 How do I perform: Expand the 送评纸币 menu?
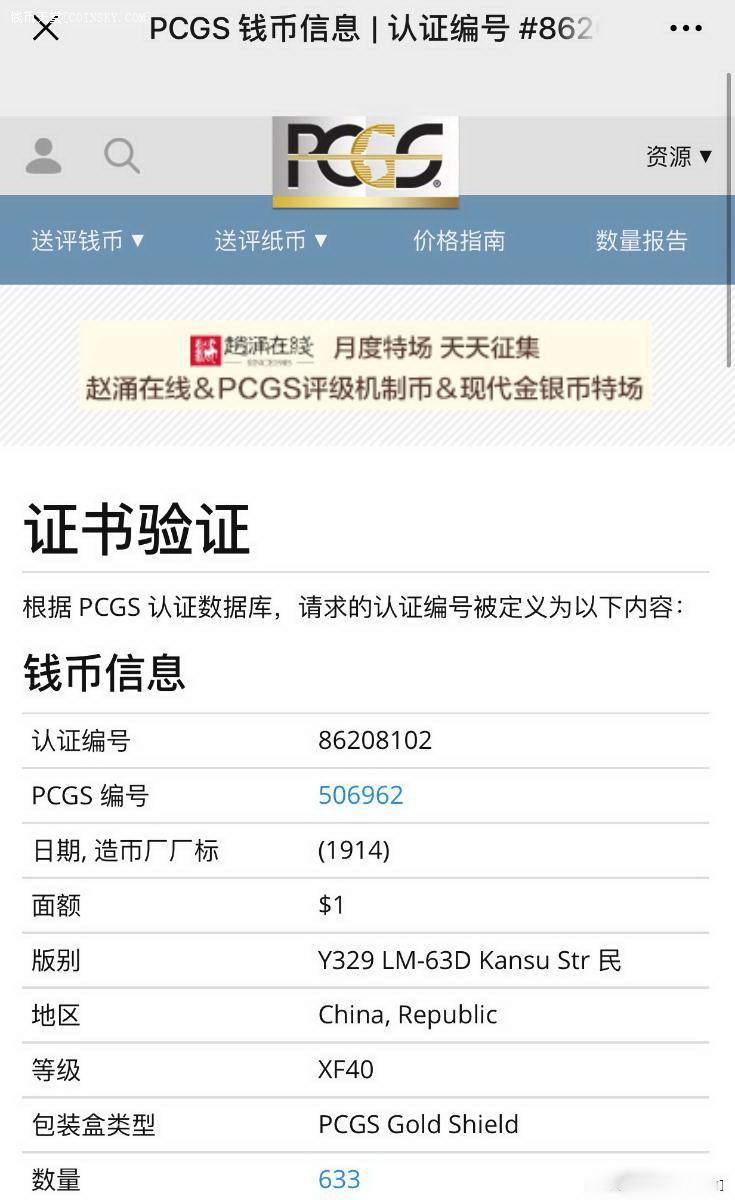click(x=271, y=241)
